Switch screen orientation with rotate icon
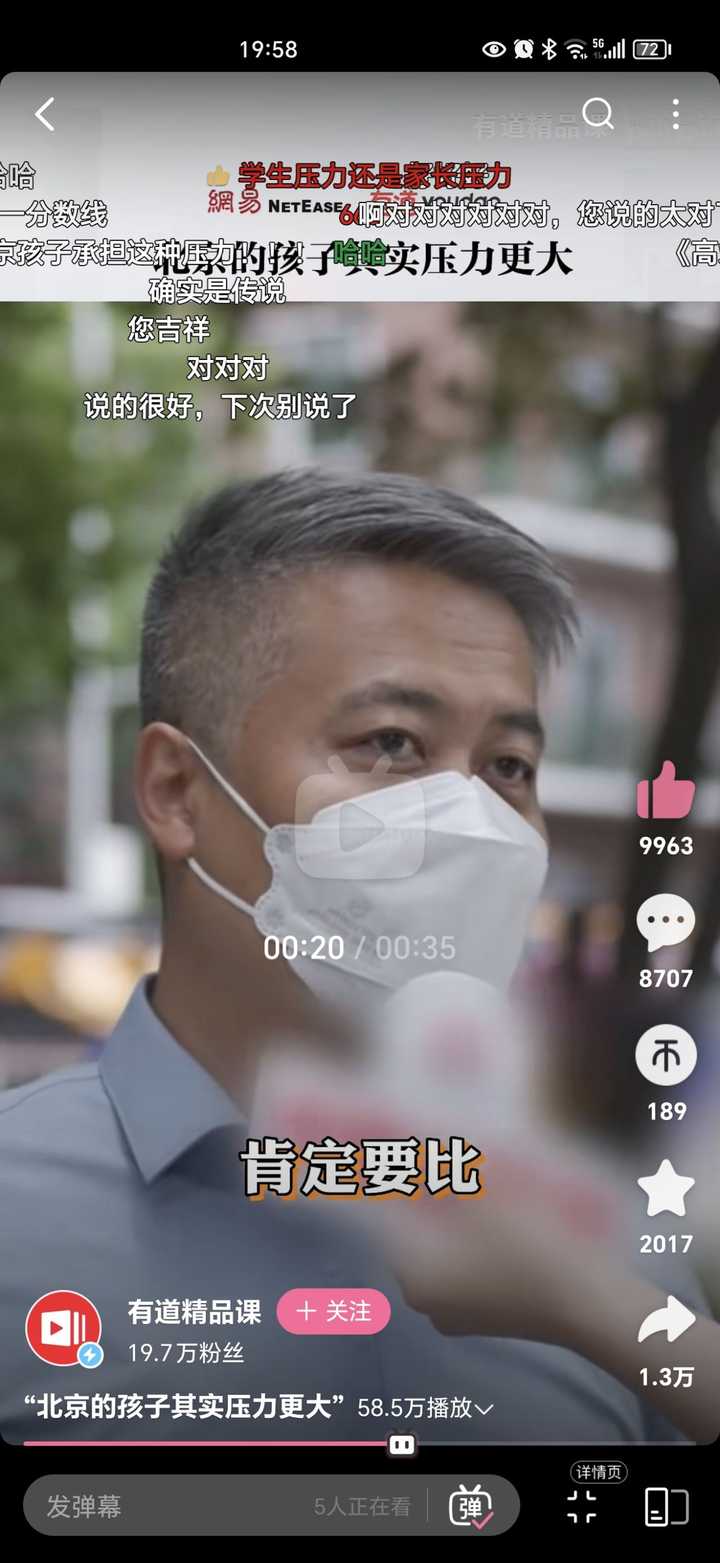 click(x=667, y=1506)
